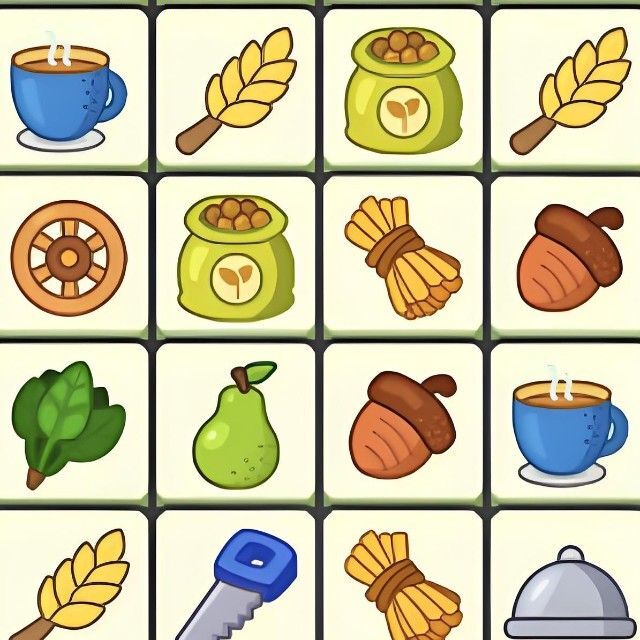Pick the spinach leaves tile
The image size is (640, 640).
coord(68,424)
